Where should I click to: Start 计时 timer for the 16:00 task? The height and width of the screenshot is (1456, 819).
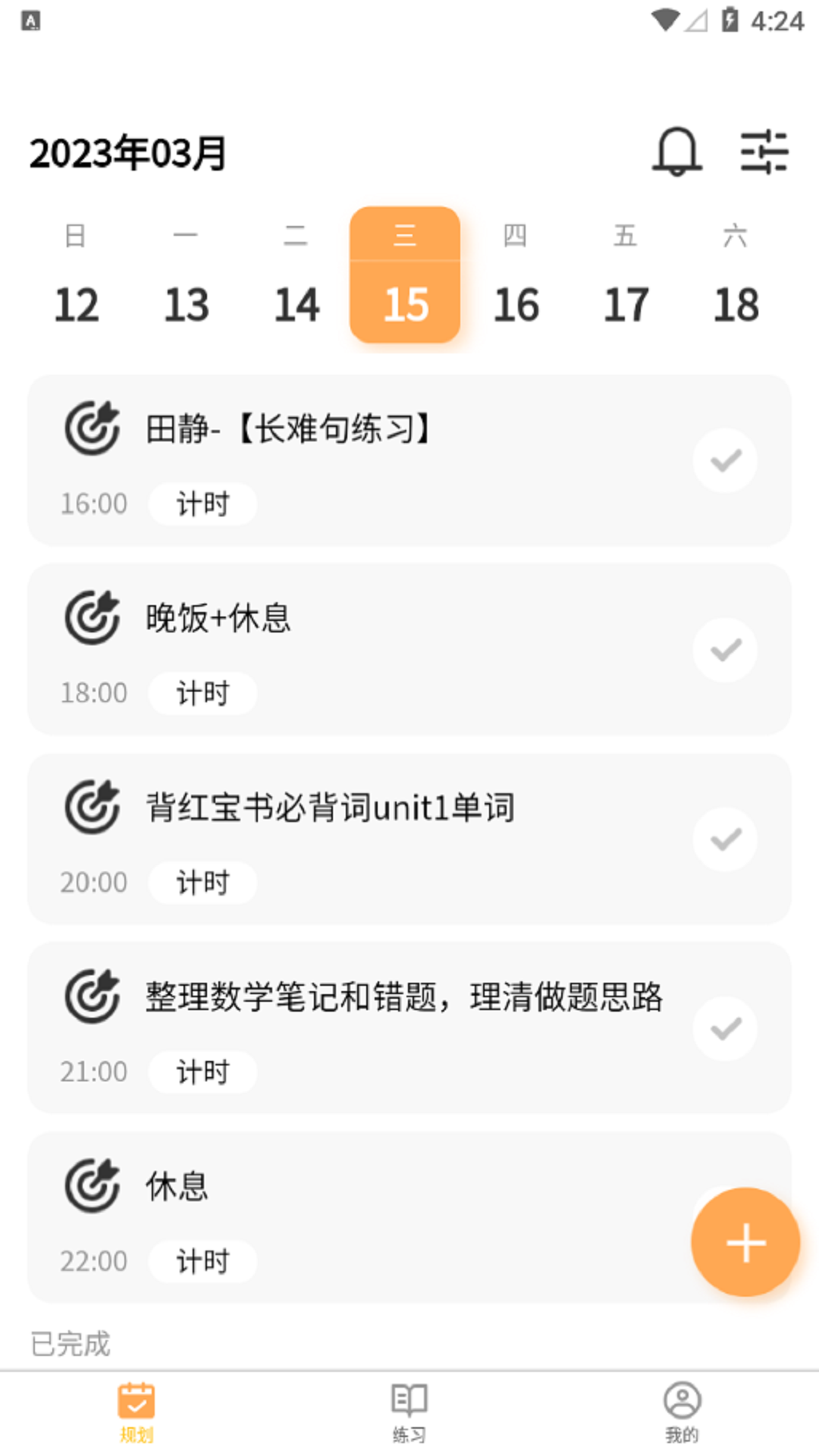click(202, 504)
